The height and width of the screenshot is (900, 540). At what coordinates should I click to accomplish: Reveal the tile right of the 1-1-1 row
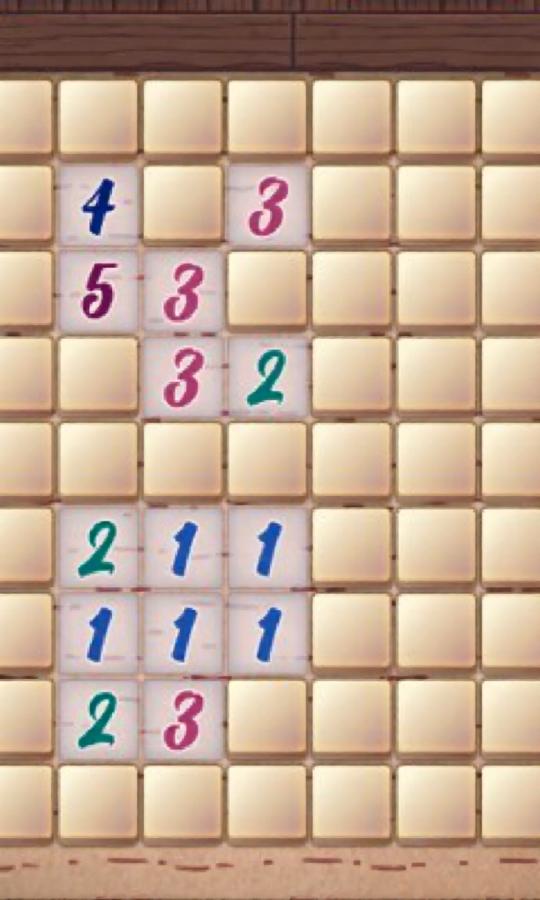click(351, 632)
